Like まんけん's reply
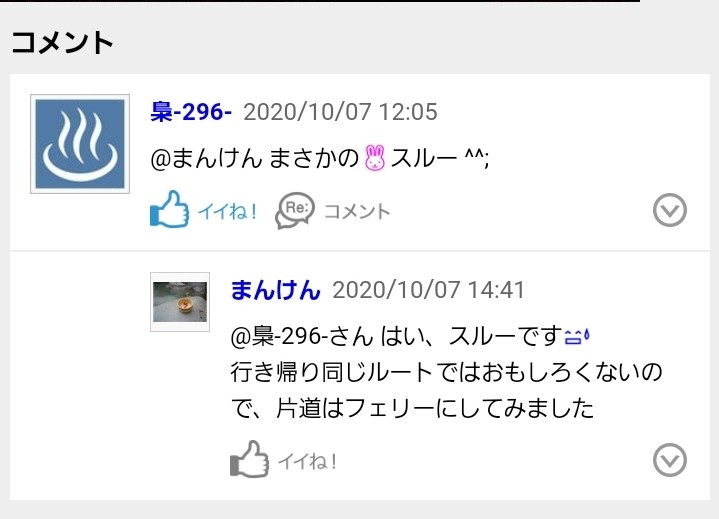 pyautogui.click(x=283, y=461)
